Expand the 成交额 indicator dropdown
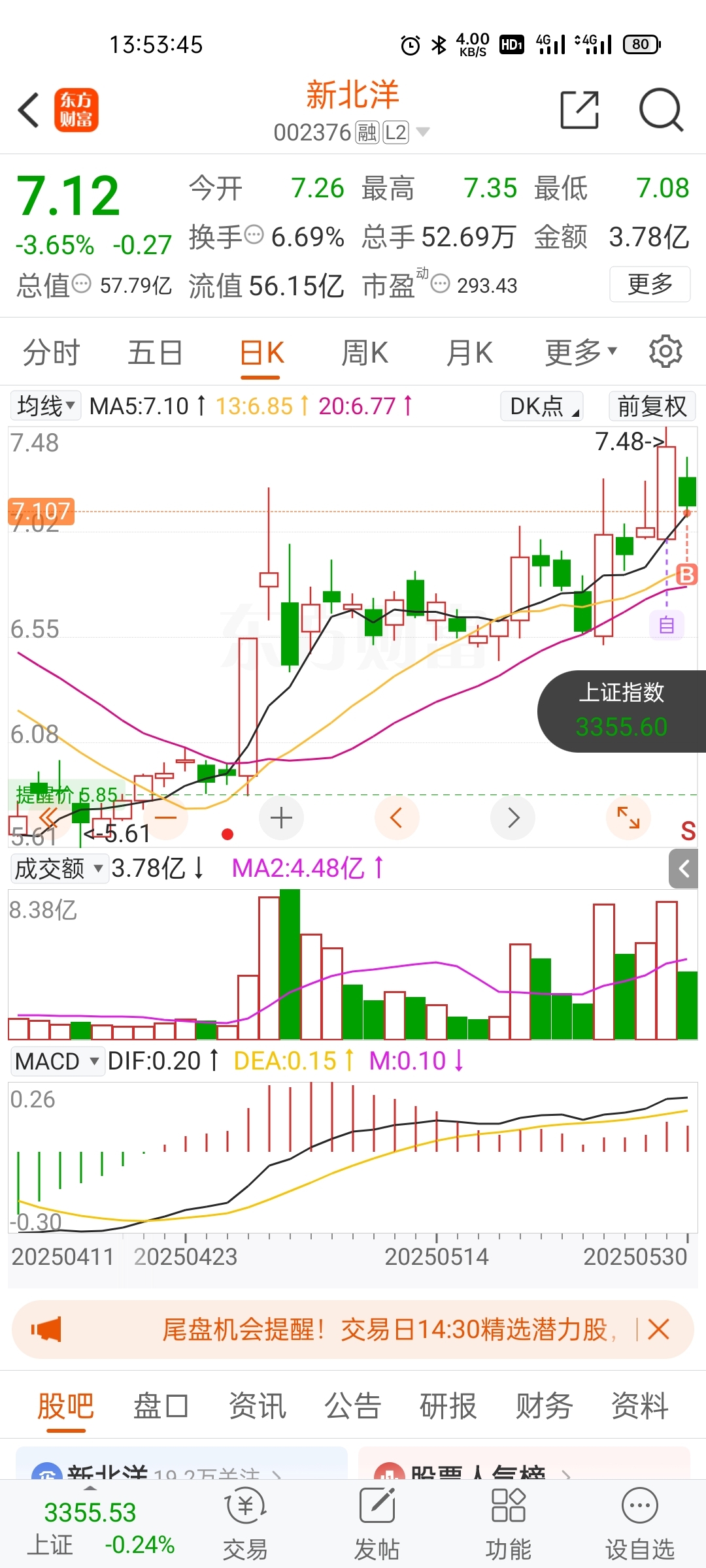Screen dimensions: 706x1568 59,868
